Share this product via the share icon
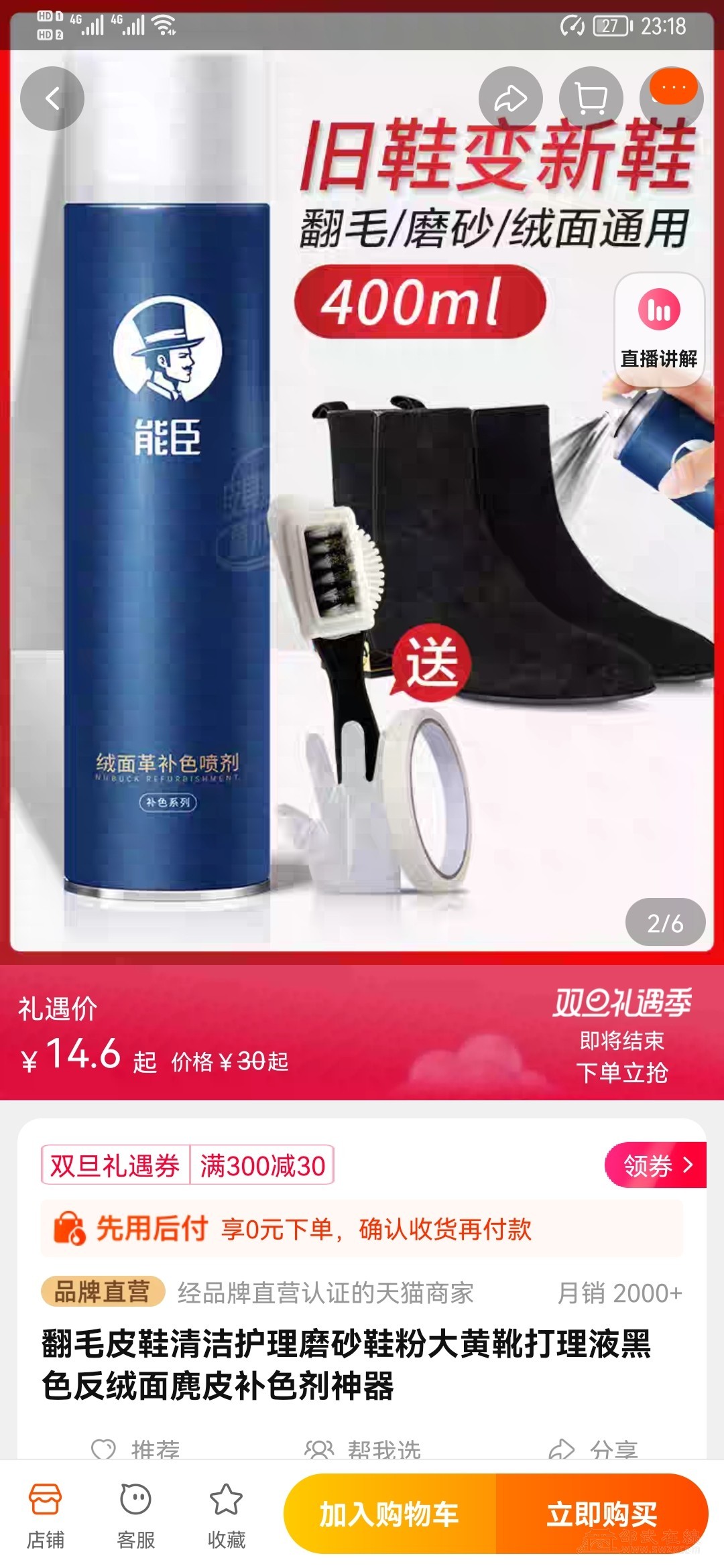724x1568 pixels. click(510, 99)
